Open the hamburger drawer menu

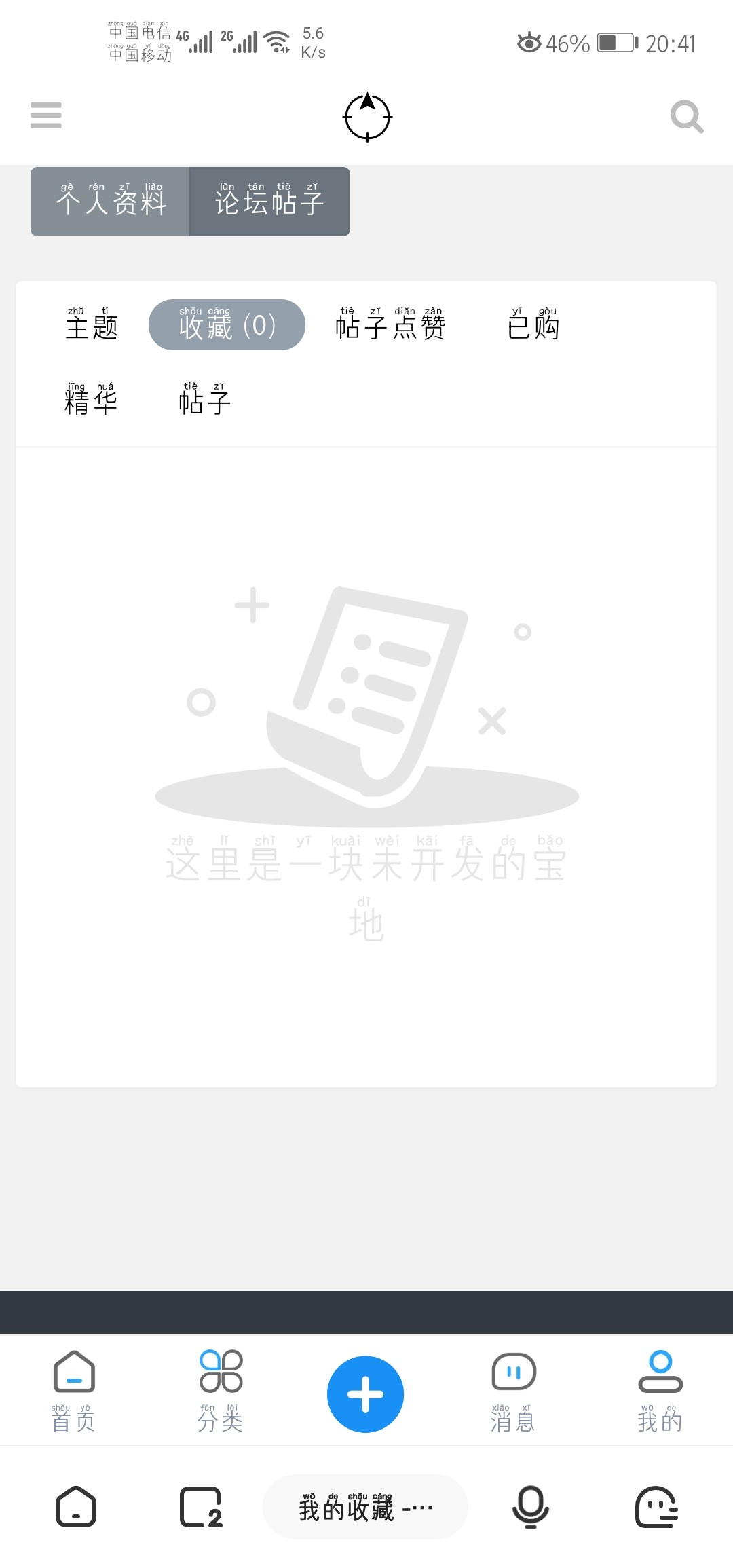click(x=46, y=115)
